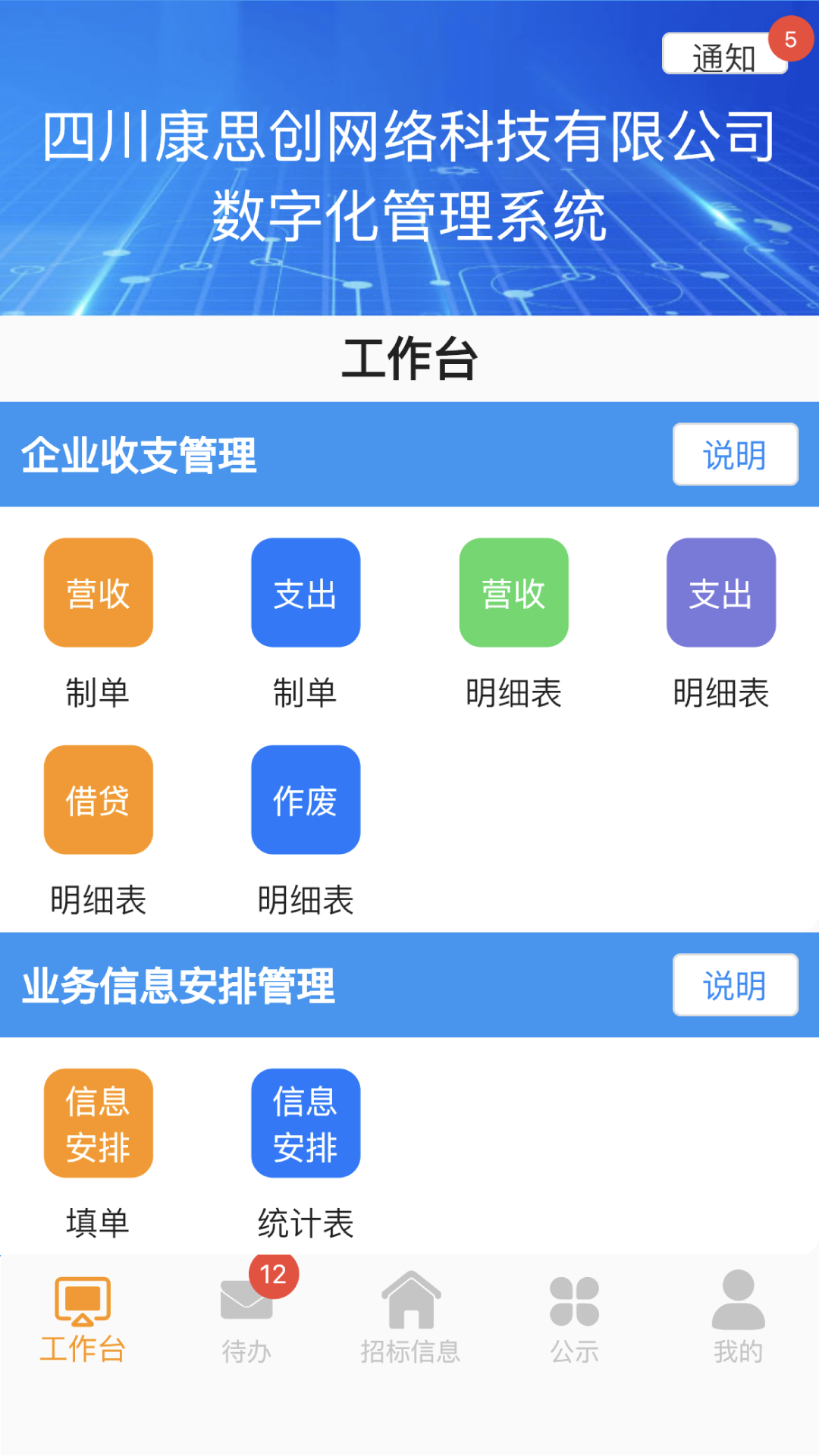Image resolution: width=819 pixels, height=1456 pixels.
Task: Switch to the 招标信息 bidding info tab
Action: (x=409, y=1319)
